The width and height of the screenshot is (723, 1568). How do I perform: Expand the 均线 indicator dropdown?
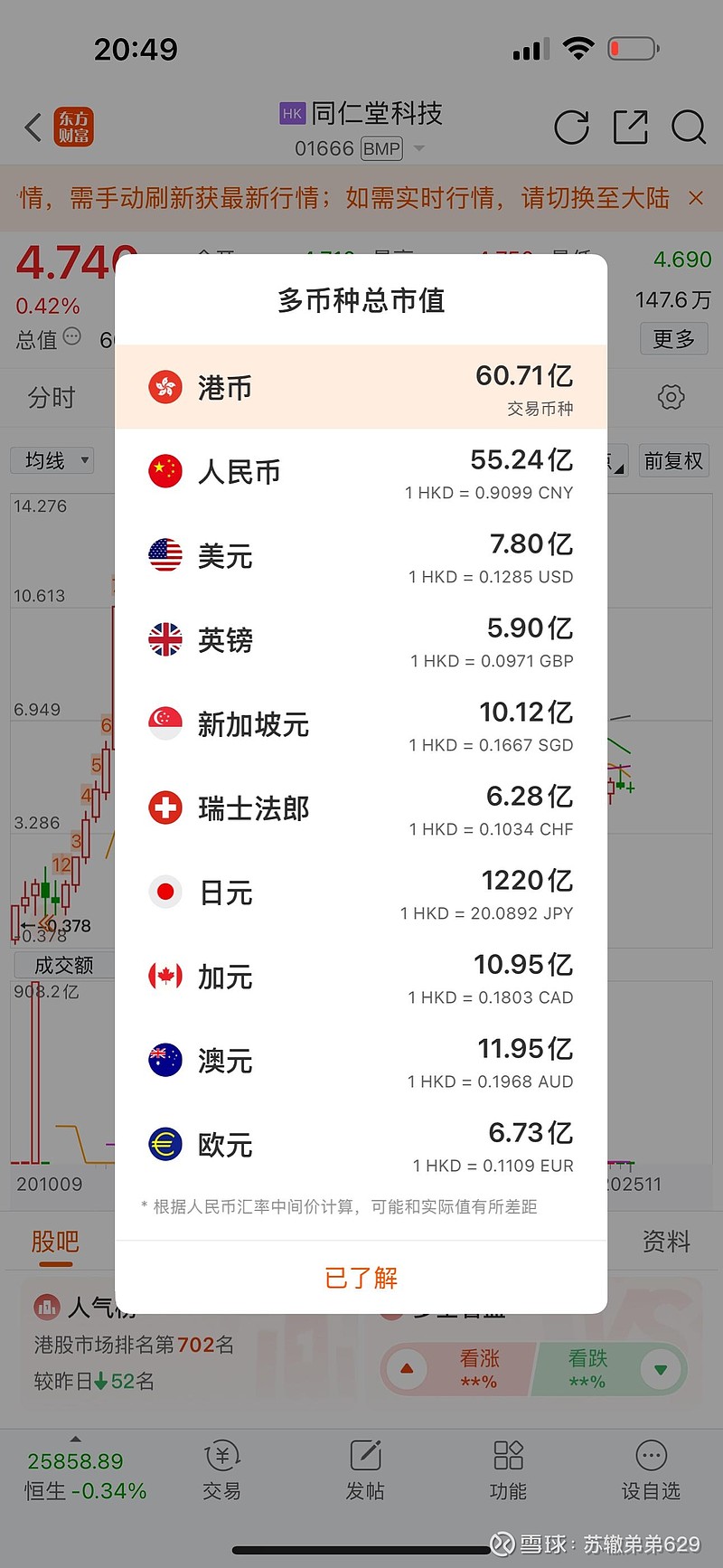pyautogui.click(x=56, y=460)
